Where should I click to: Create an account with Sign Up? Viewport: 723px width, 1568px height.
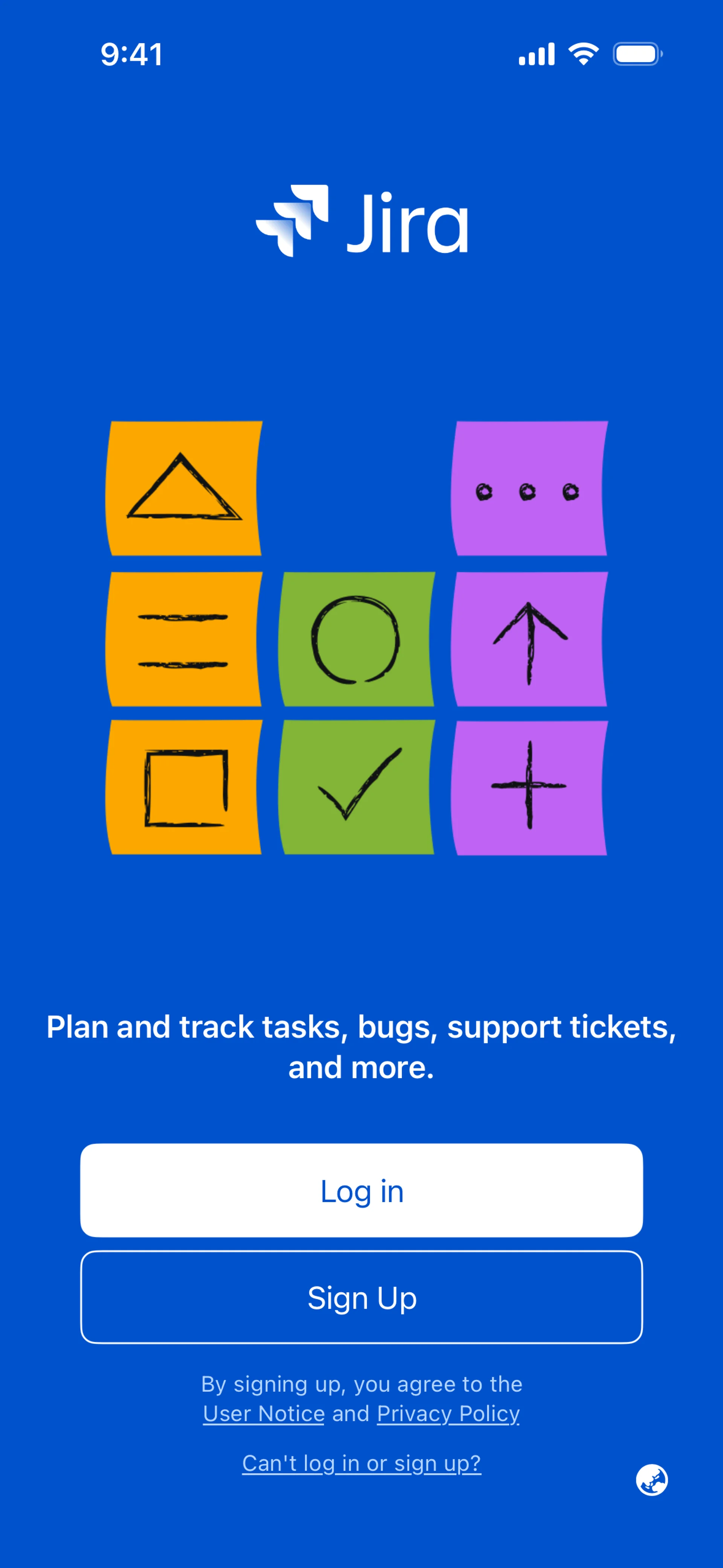pyautogui.click(x=361, y=1297)
